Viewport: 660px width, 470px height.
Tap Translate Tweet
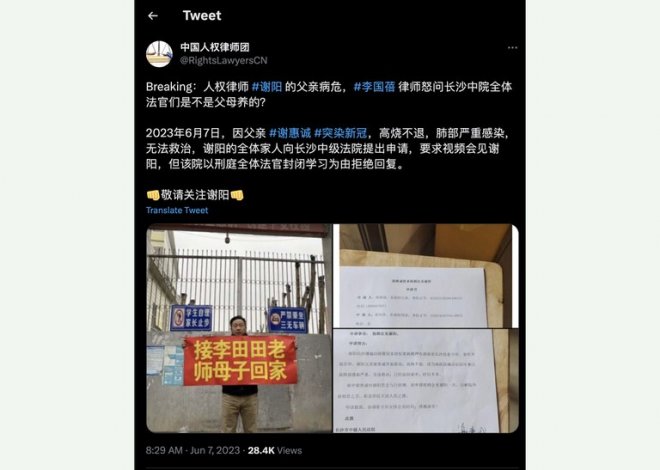click(x=177, y=210)
